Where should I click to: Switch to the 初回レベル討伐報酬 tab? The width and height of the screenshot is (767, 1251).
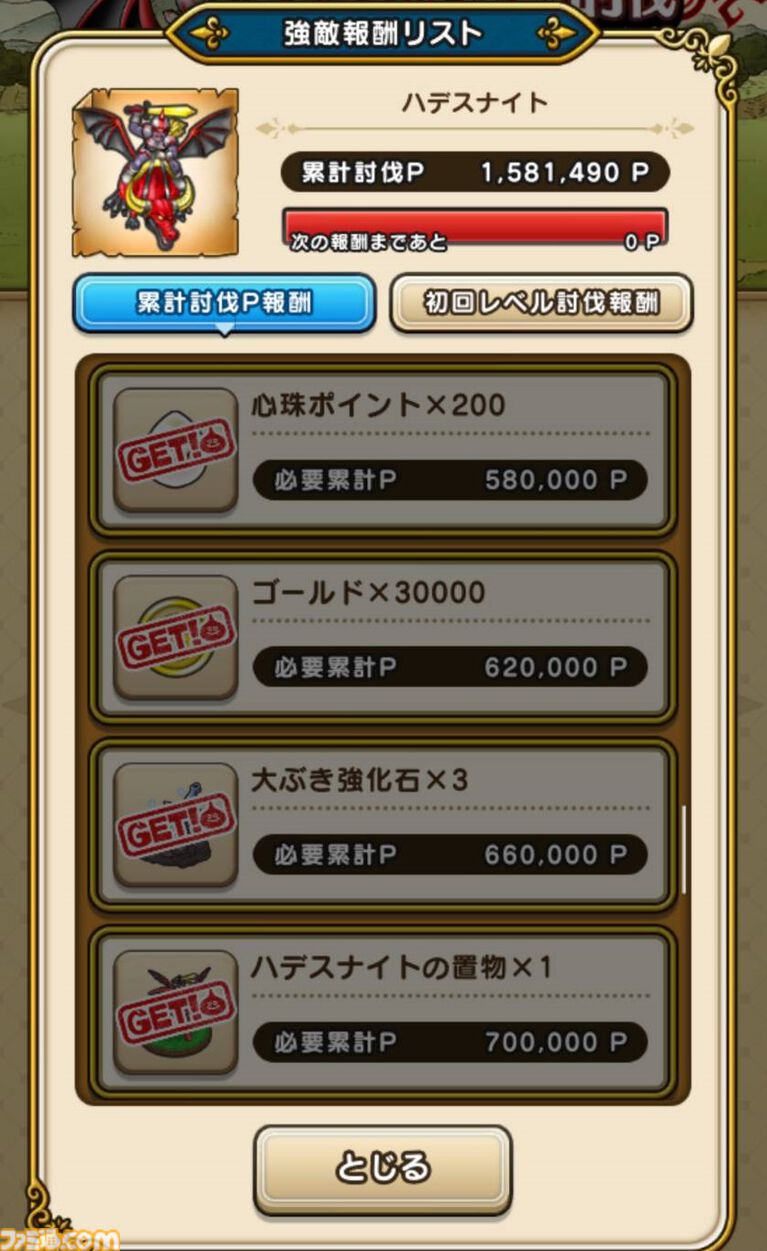541,302
